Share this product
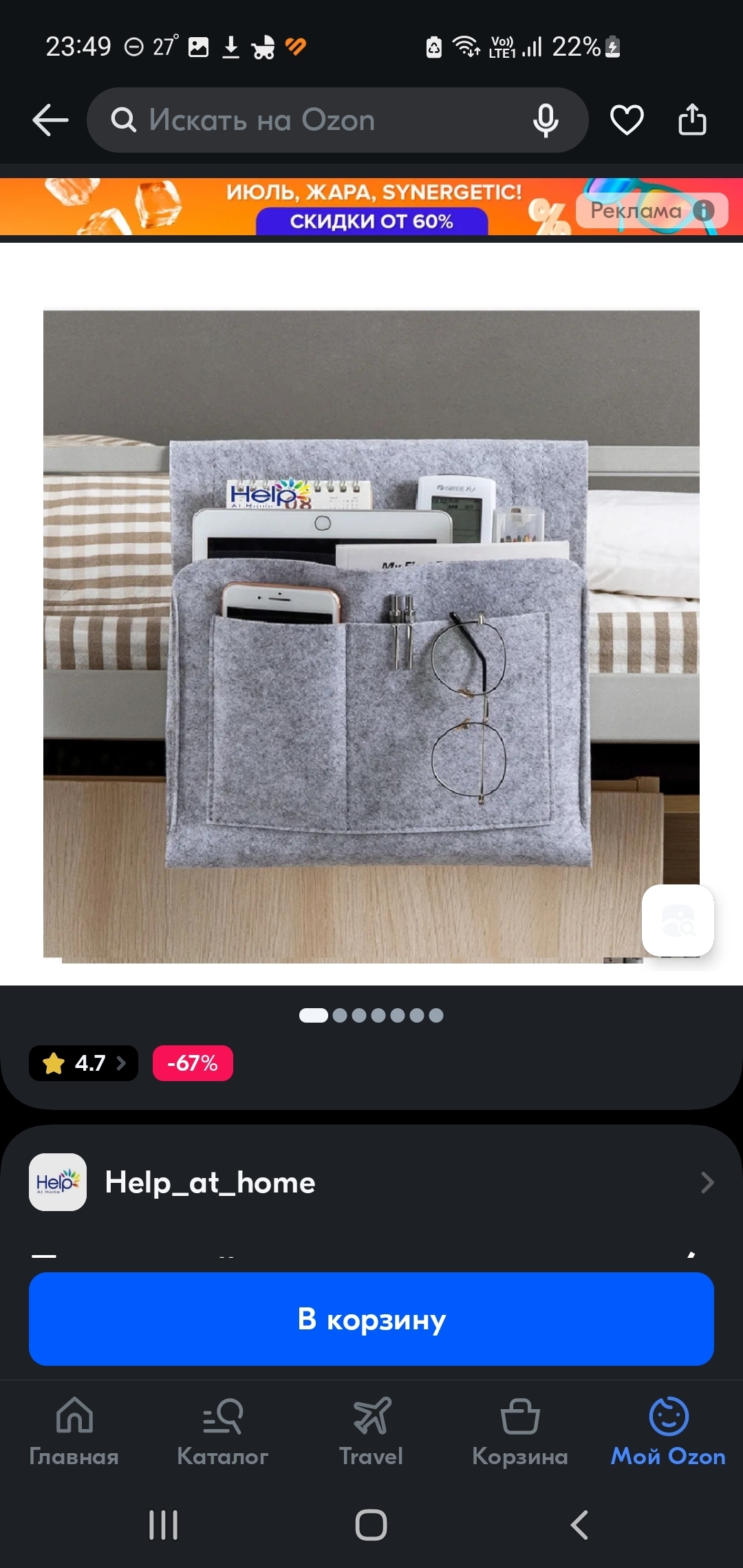Viewport: 743px width, 1568px height. point(692,120)
